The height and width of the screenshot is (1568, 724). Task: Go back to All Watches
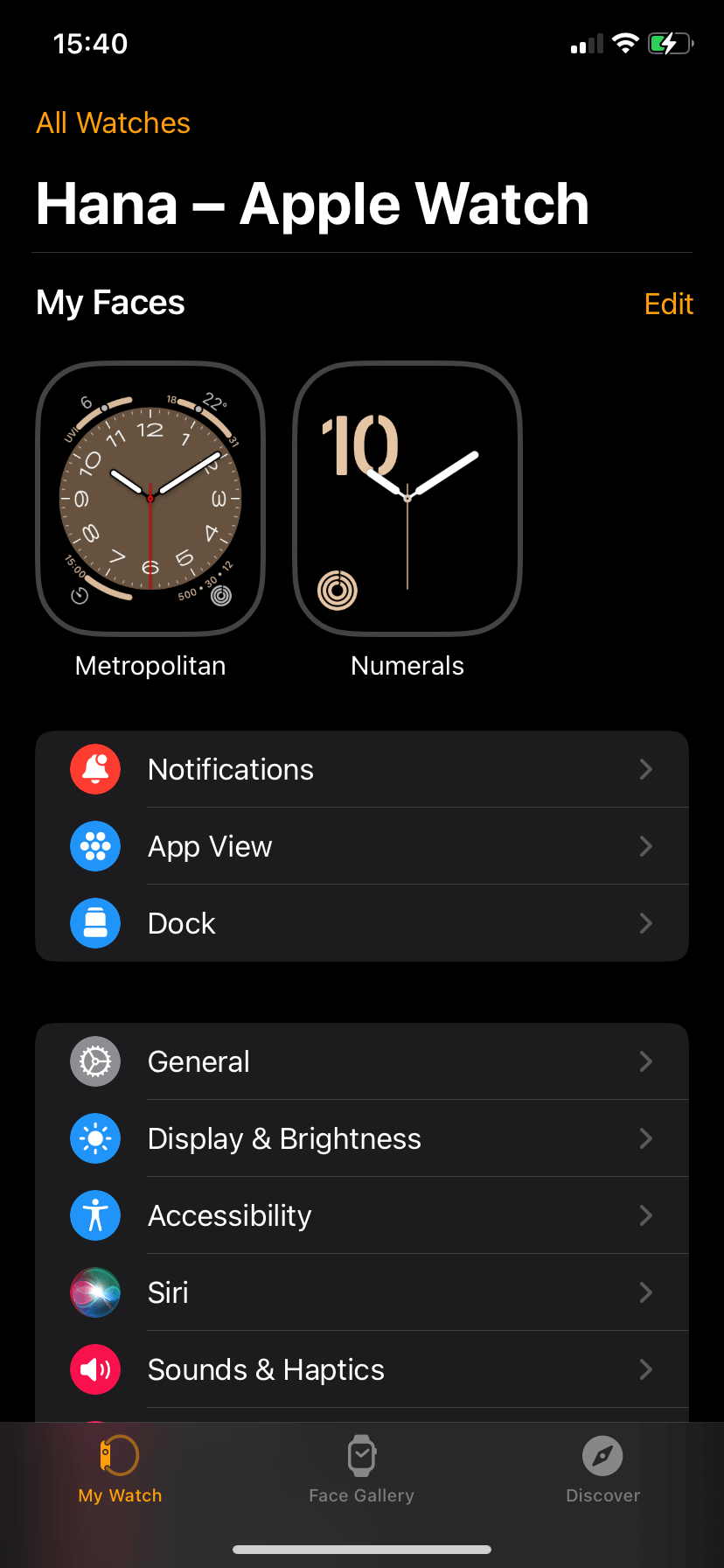pyautogui.click(x=113, y=123)
